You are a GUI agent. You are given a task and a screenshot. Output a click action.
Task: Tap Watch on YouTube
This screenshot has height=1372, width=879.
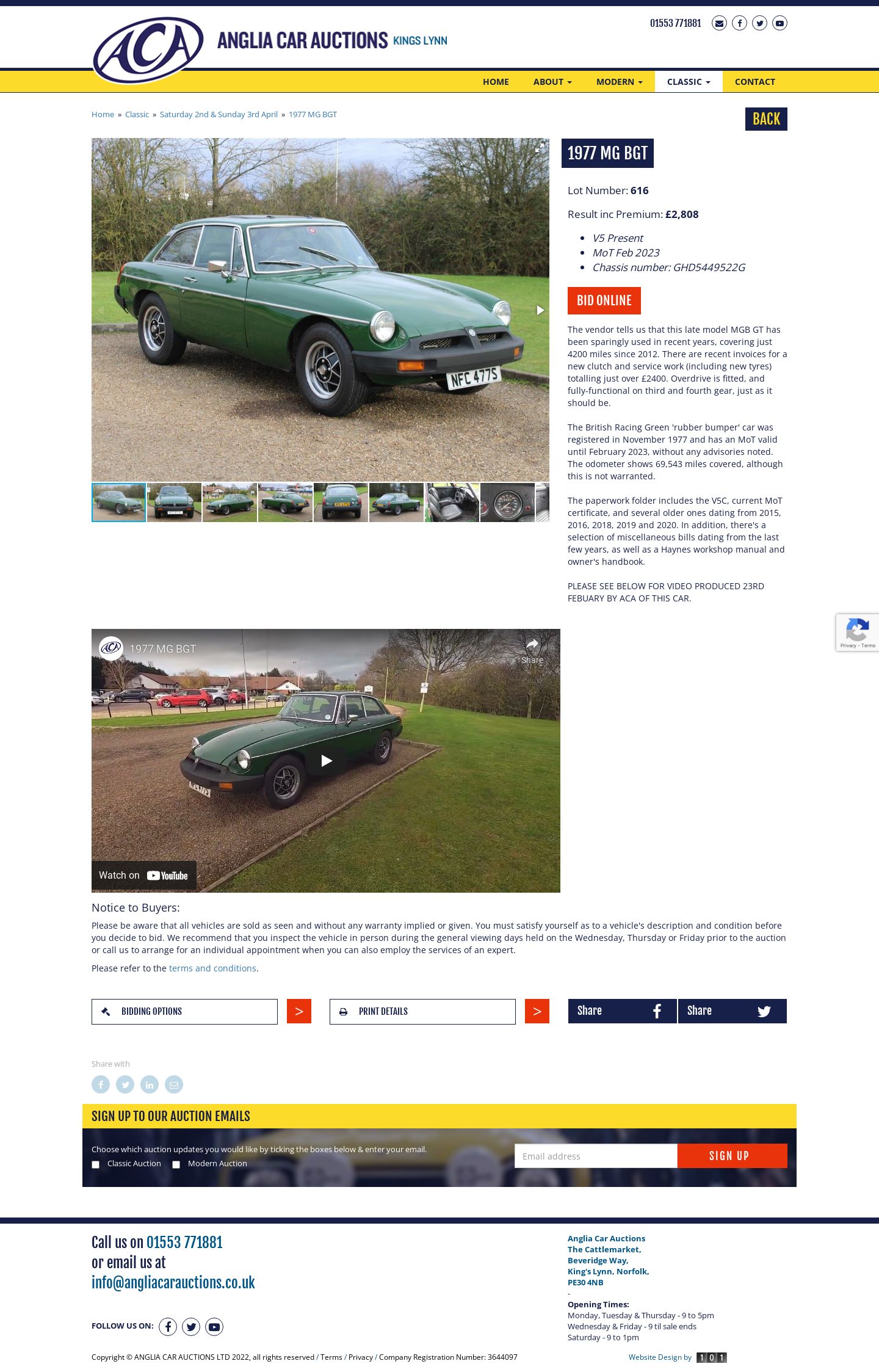click(144, 875)
